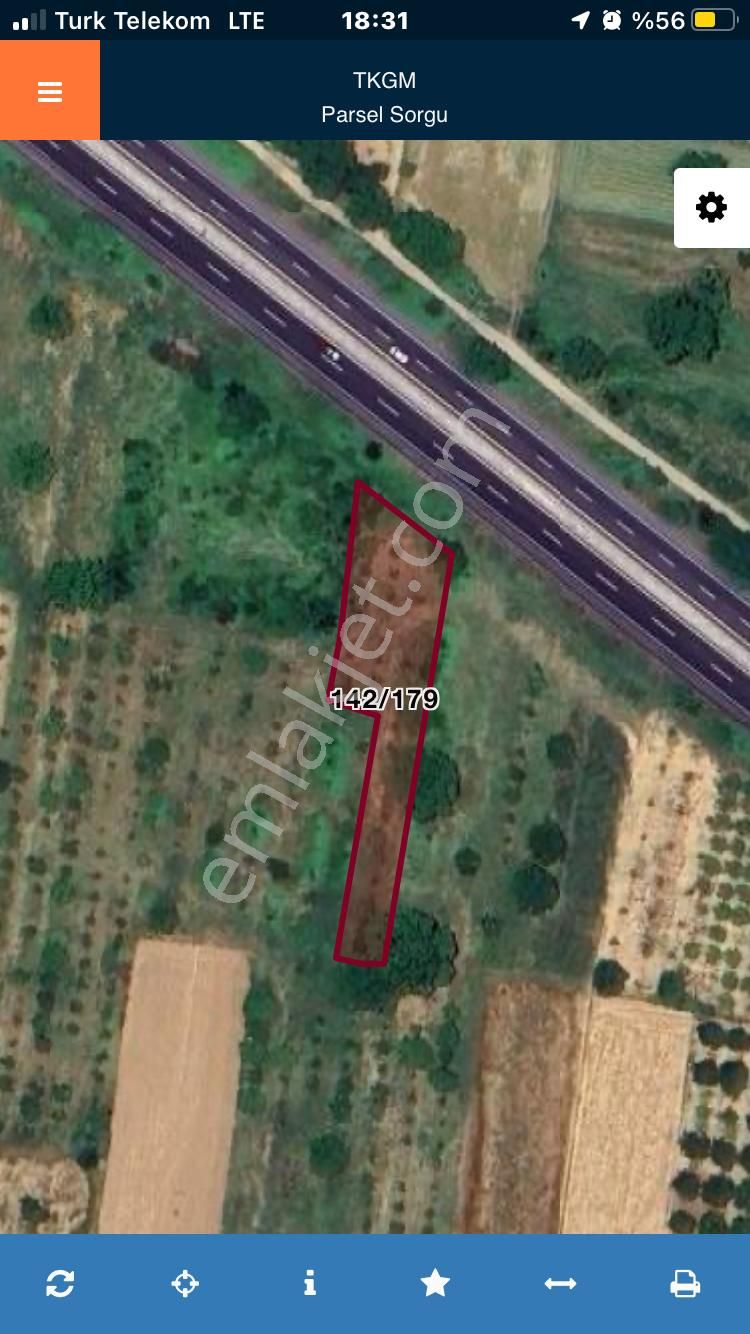The width and height of the screenshot is (750, 1334).
Task: Print the current parcel map
Action: pyautogui.click(x=686, y=1283)
